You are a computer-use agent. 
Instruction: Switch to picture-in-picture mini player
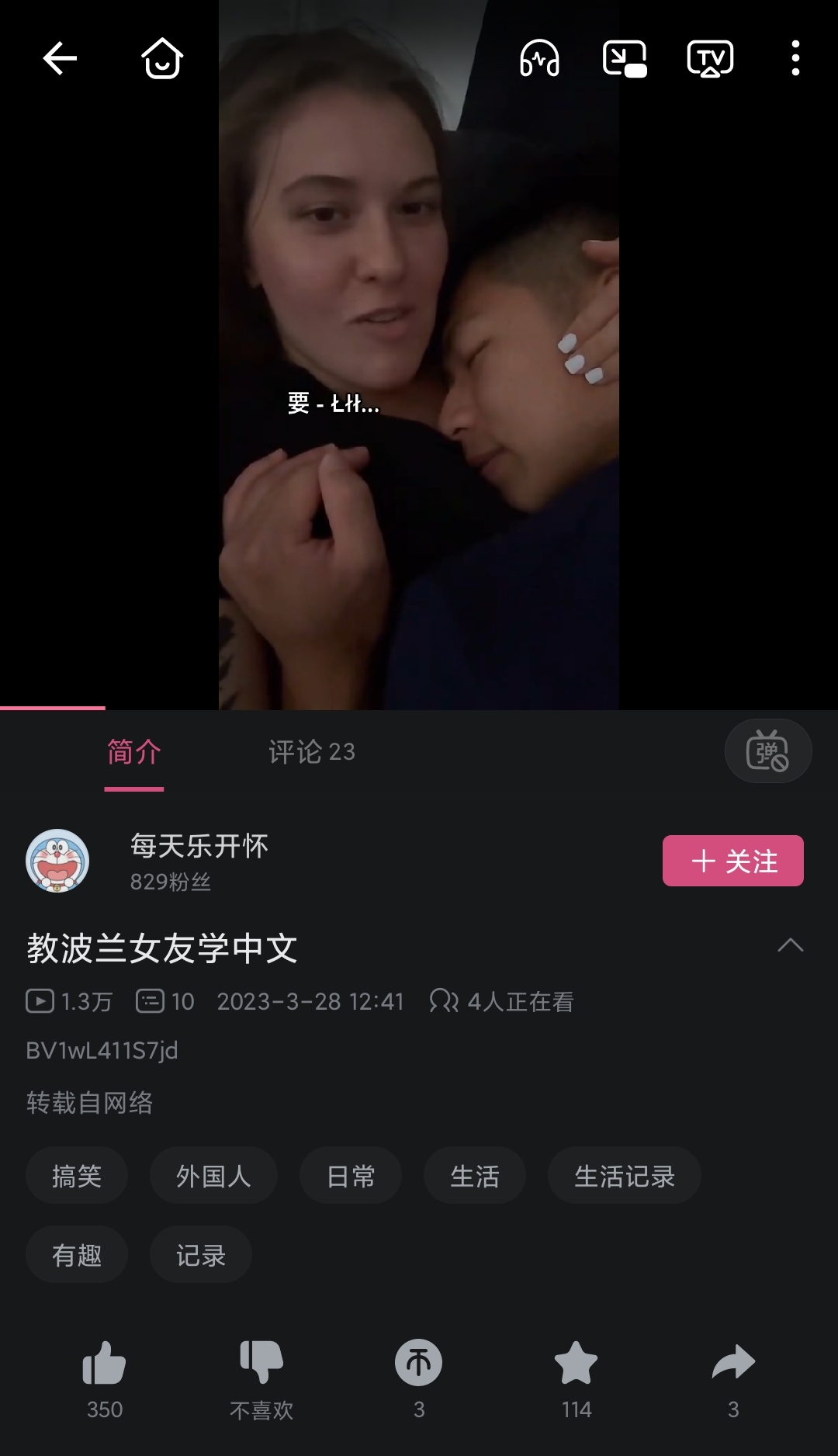625,58
